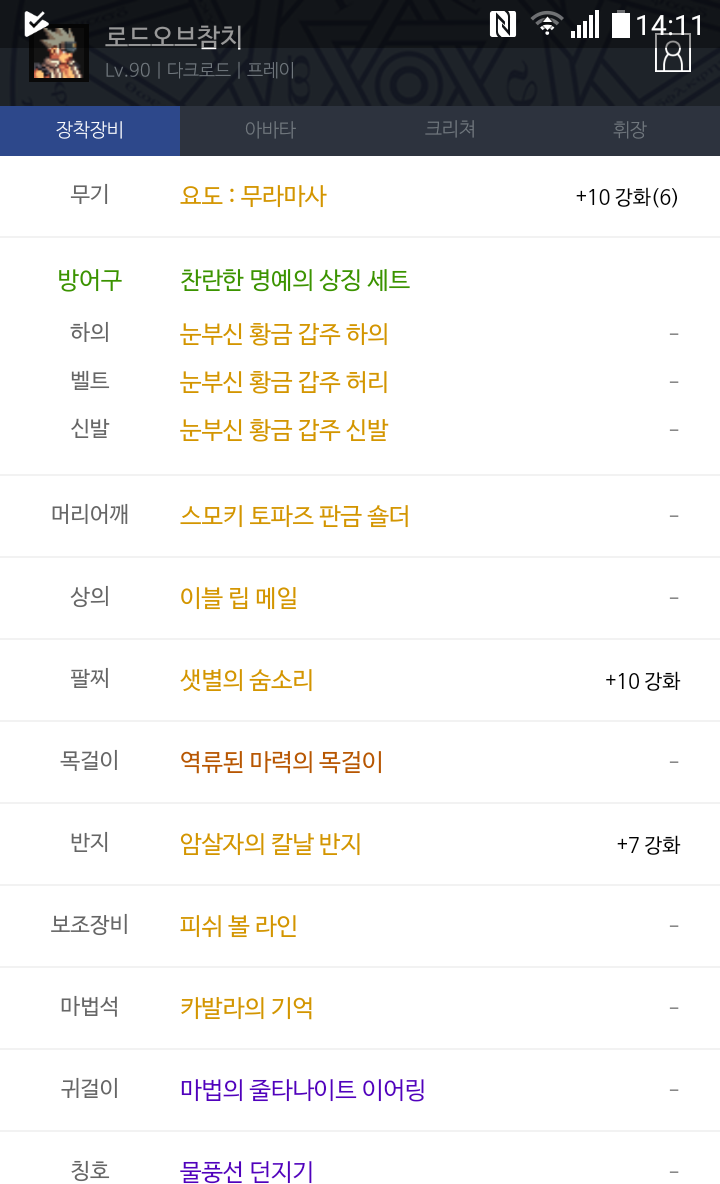Switch to the 아바타 tab
Screen dimensions: 720x1184
click(270, 130)
